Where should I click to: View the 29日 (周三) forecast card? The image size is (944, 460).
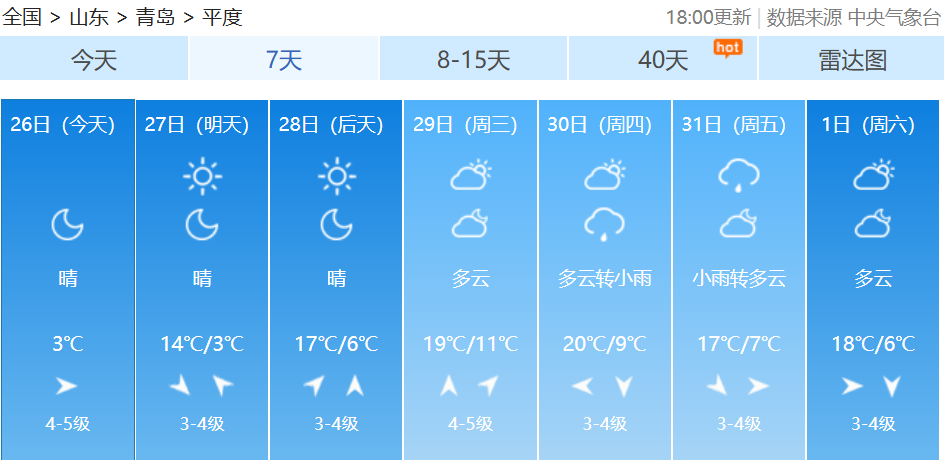pos(470,279)
